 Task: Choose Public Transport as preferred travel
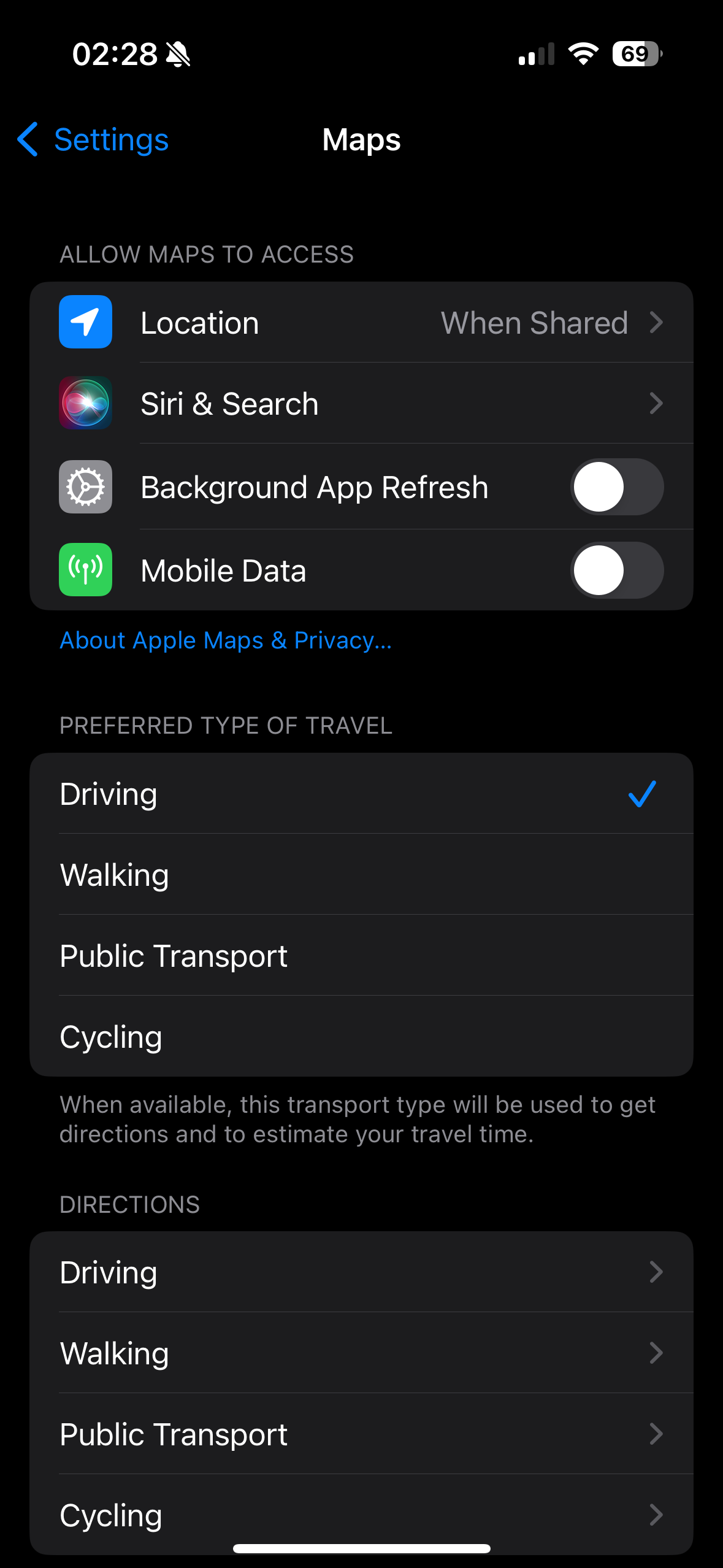(x=361, y=956)
